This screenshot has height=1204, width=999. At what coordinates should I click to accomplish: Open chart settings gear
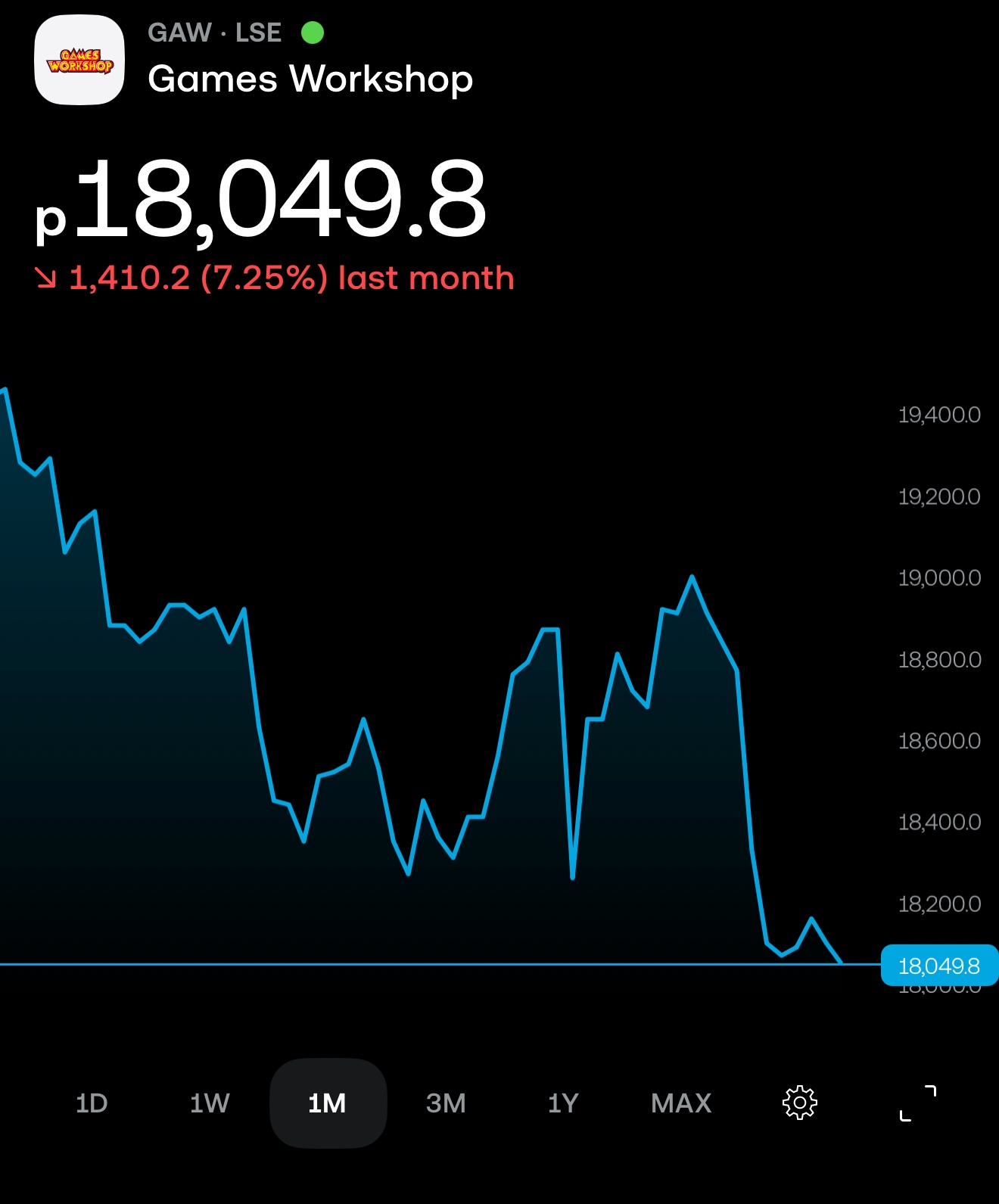[x=799, y=1103]
